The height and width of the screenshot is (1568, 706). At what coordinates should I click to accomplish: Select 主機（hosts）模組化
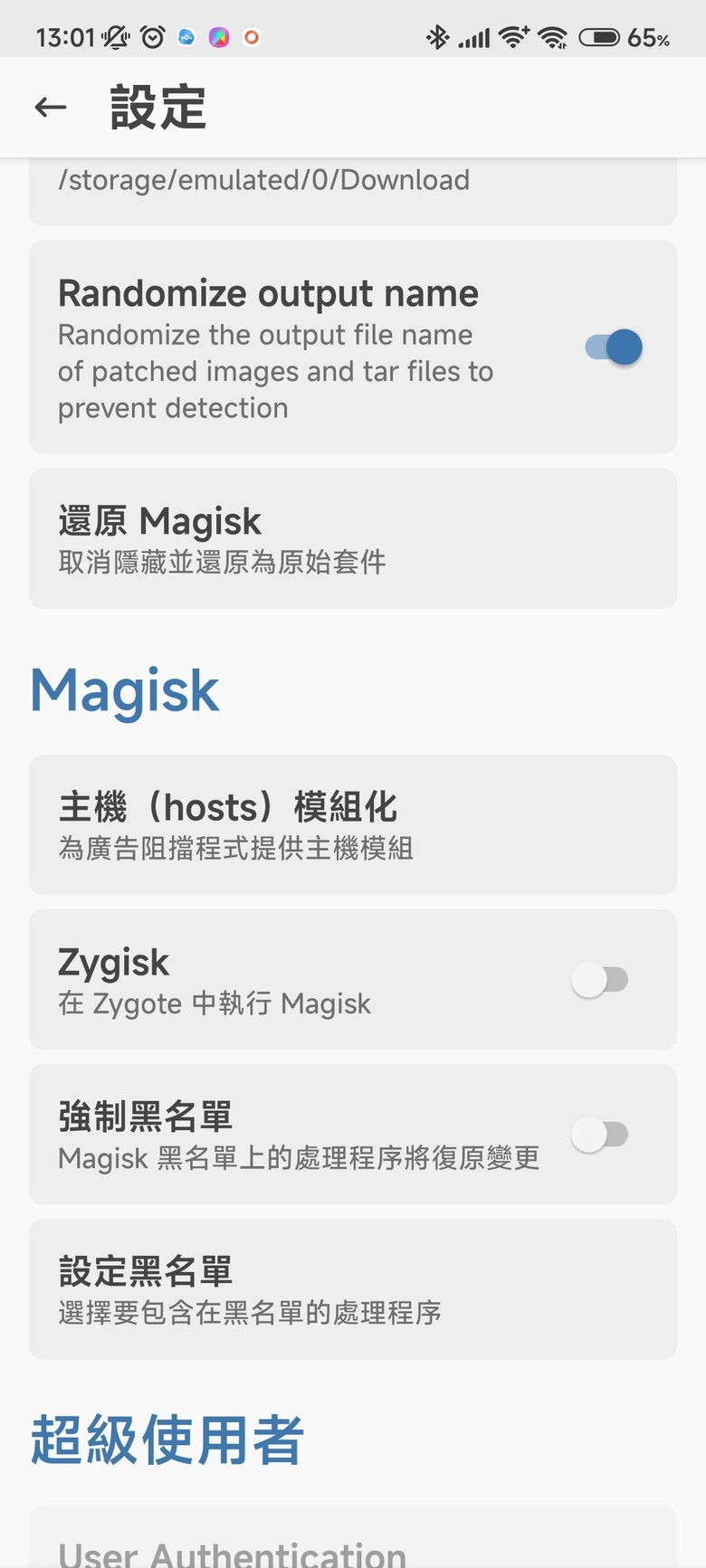pyautogui.click(x=353, y=824)
